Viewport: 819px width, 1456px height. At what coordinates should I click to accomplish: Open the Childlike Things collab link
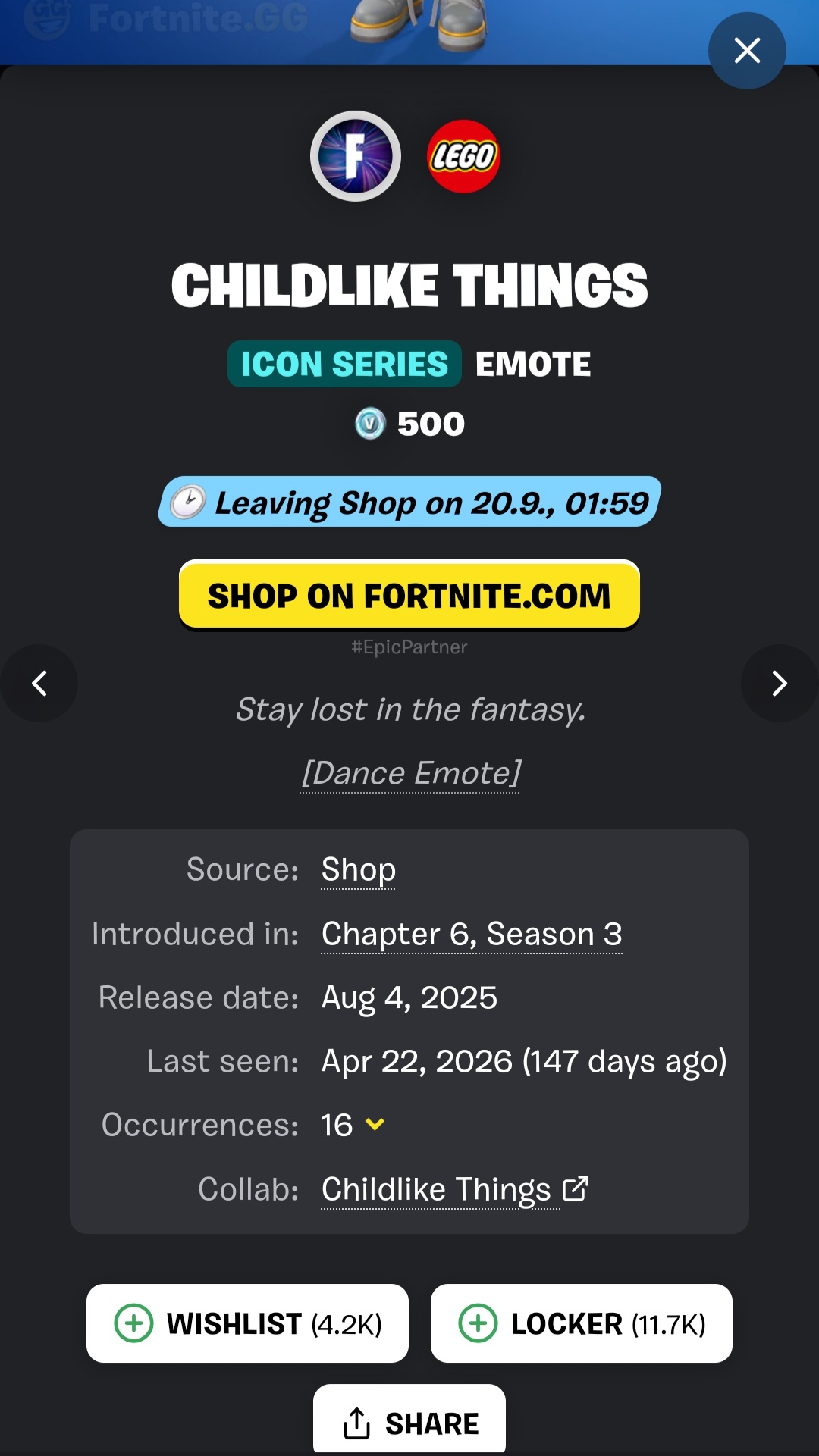455,1189
